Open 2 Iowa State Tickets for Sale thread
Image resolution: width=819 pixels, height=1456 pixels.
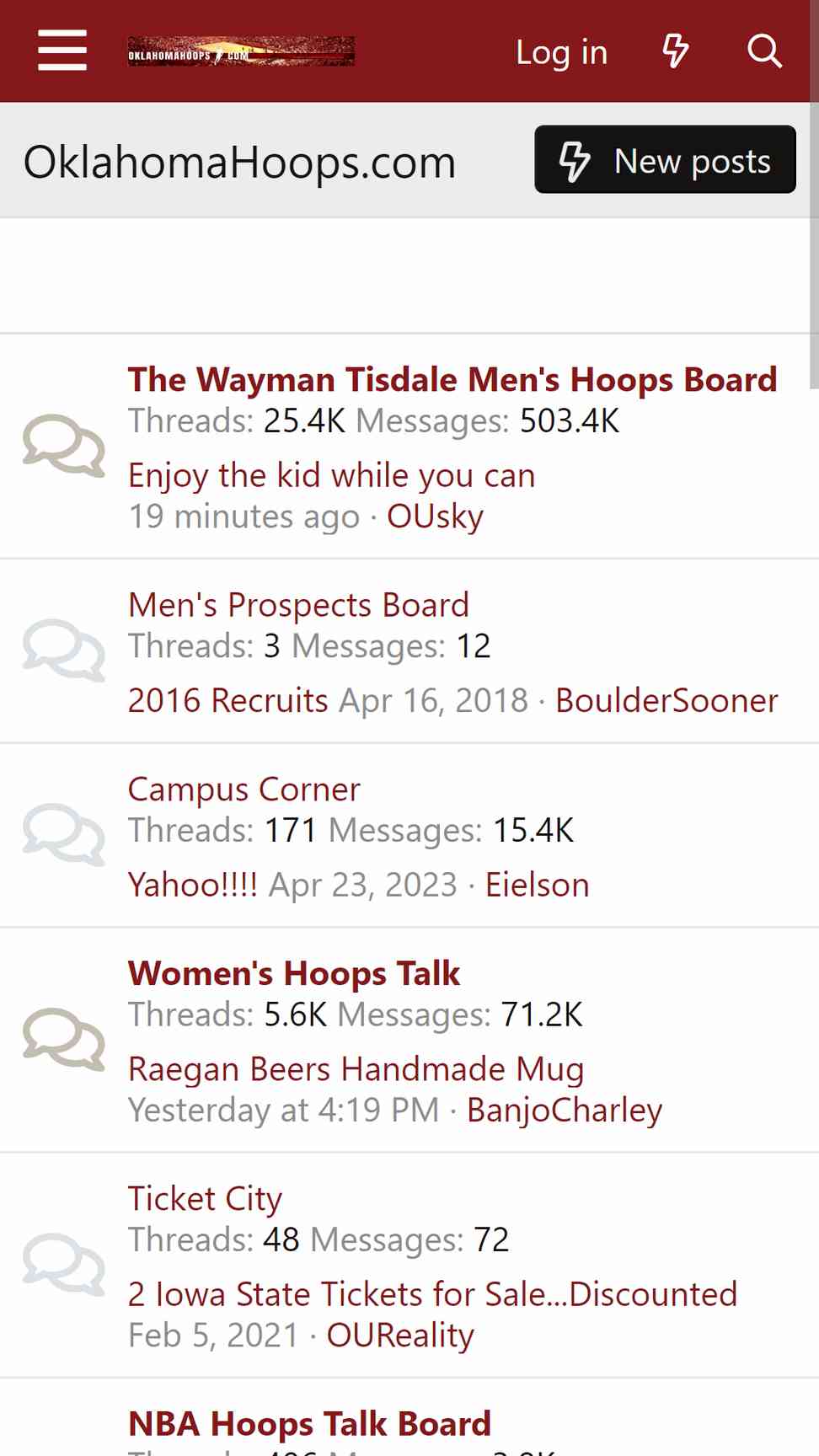(x=432, y=1294)
